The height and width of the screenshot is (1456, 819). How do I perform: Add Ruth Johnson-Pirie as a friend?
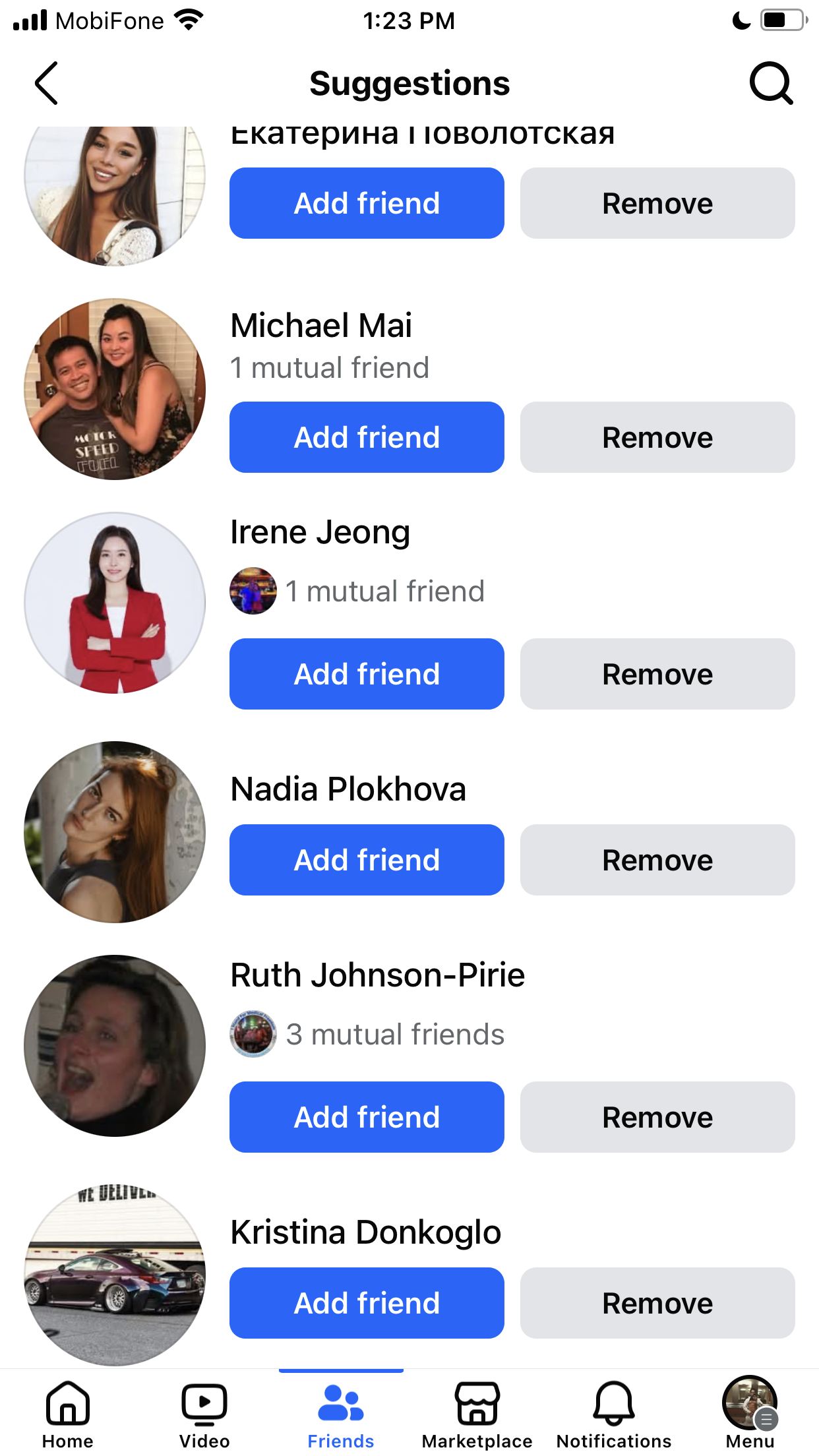367,1117
